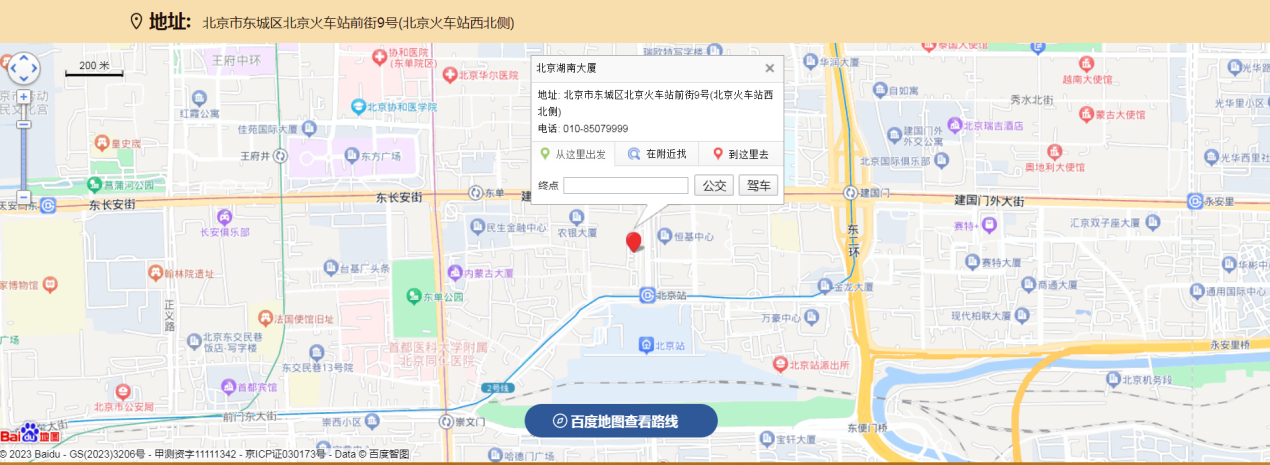Search driving route with 驾车 button
This screenshot has width=1270, height=465.
click(x=758, y=185)
